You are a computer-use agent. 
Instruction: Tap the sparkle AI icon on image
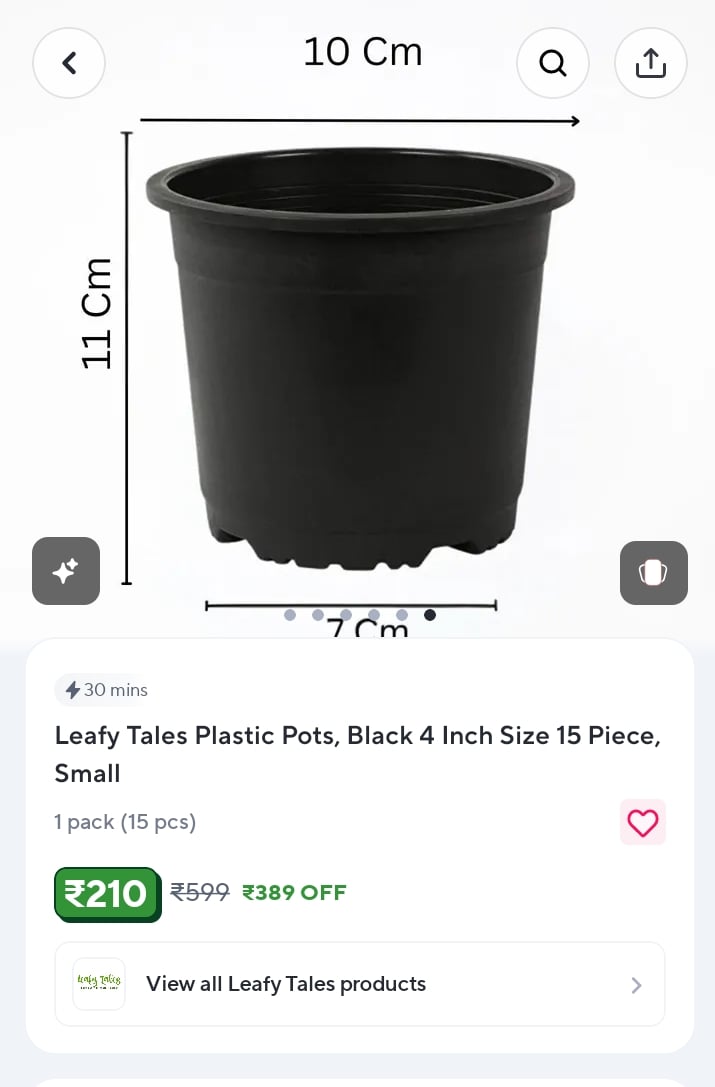pos(66,571)
